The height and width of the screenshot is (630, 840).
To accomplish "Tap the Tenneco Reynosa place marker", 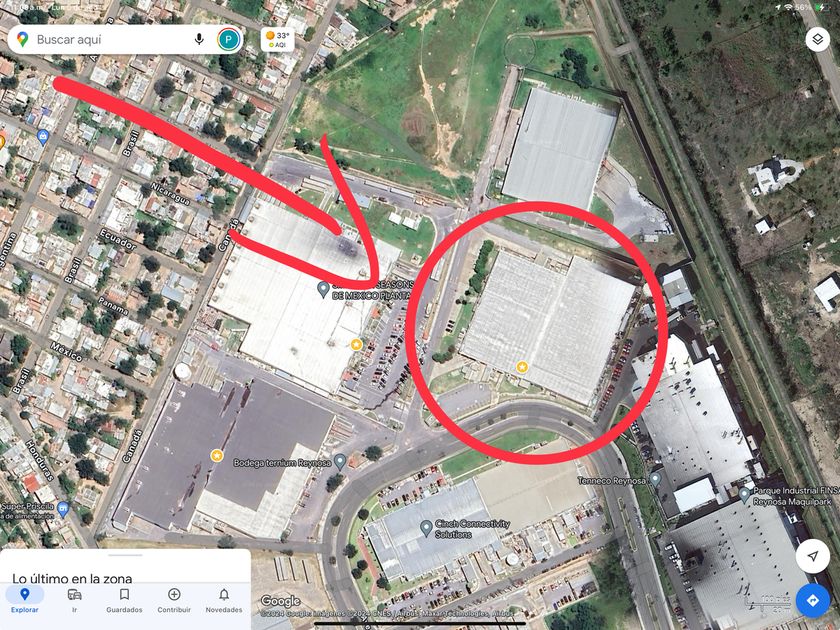I will pos(656,479).
